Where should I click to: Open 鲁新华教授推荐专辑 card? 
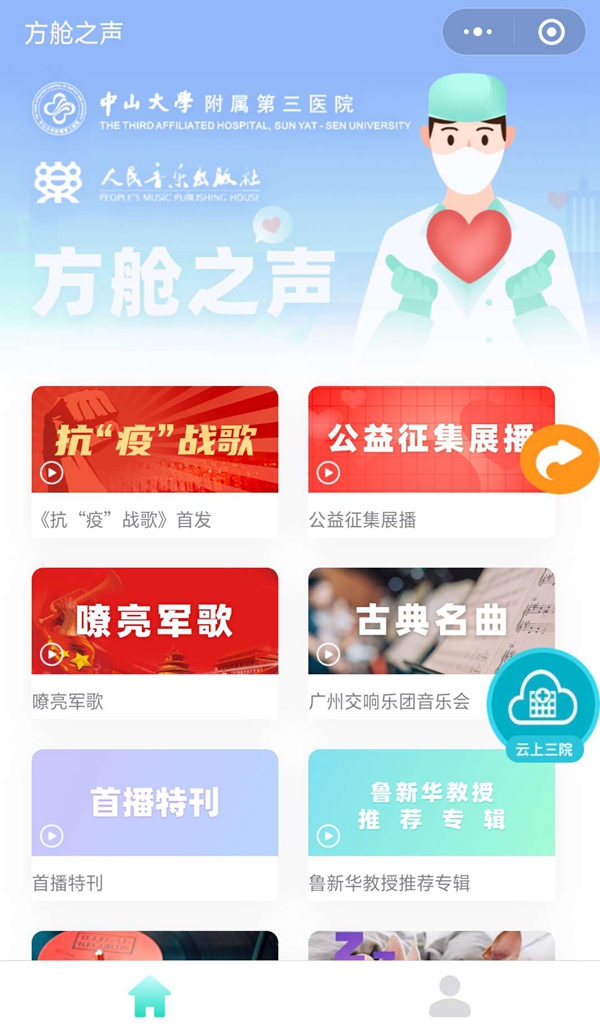click(x=431, y=825)
